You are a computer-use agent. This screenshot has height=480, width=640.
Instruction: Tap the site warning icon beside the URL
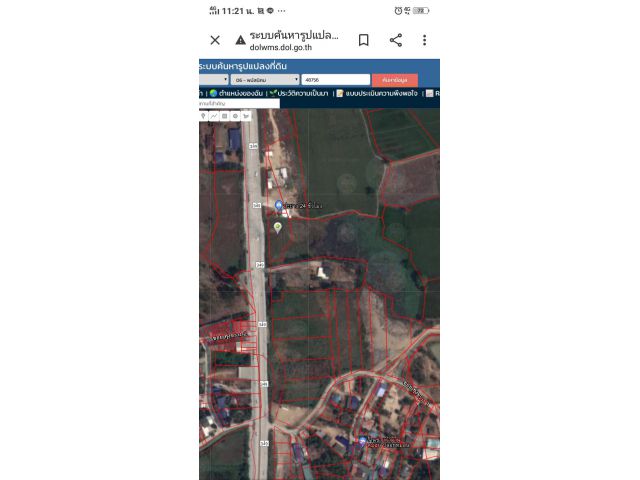pyautogui.click(x=241, y=40)
